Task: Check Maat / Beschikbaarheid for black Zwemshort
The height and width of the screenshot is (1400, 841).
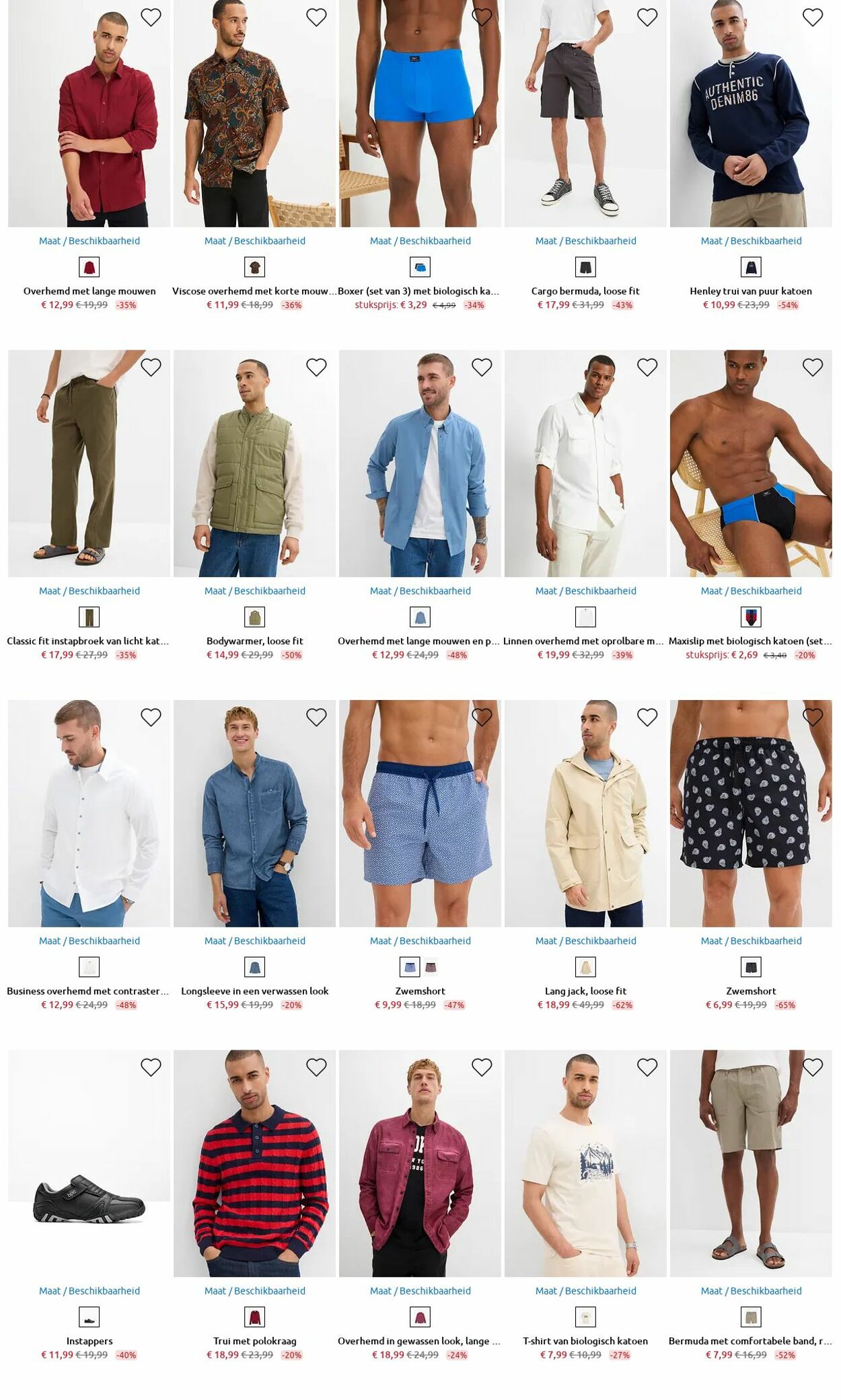Action: pos(751,941)
